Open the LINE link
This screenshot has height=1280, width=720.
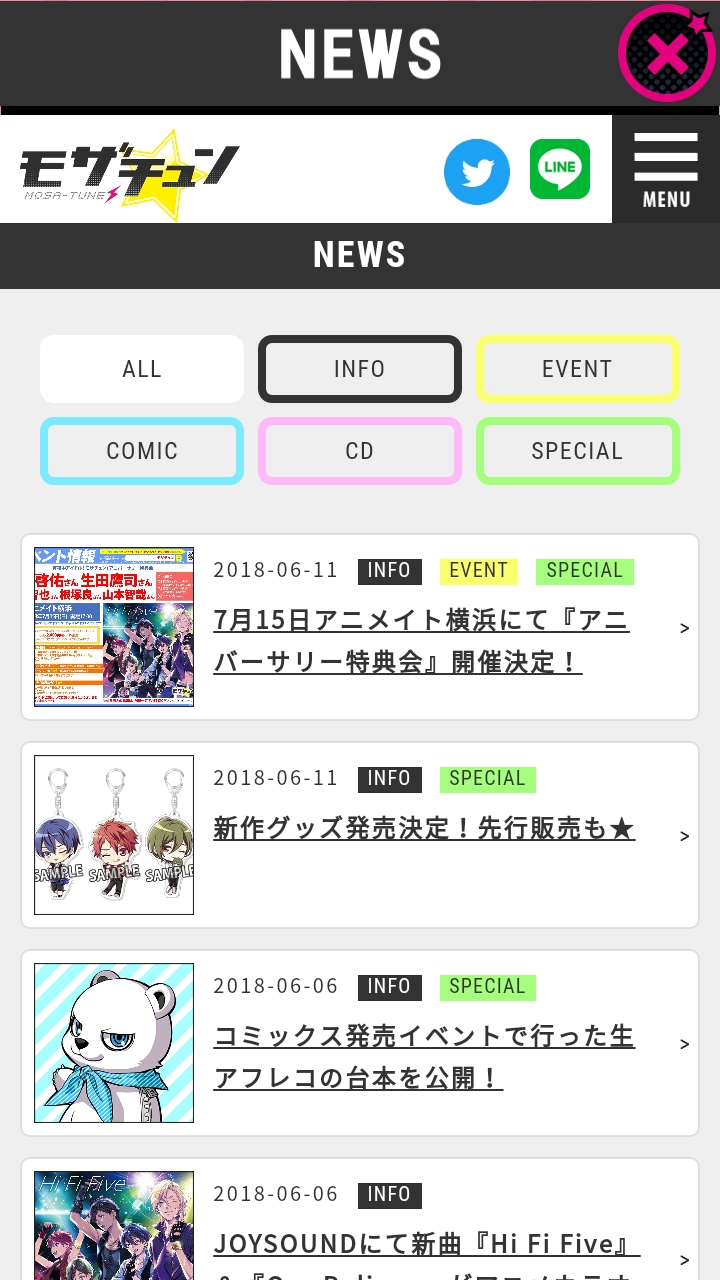click(559, 169)
